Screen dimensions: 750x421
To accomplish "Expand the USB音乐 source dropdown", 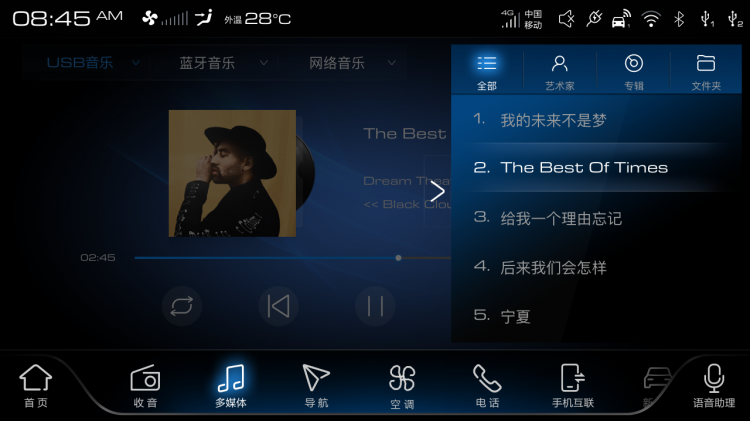I will point(92,63).
